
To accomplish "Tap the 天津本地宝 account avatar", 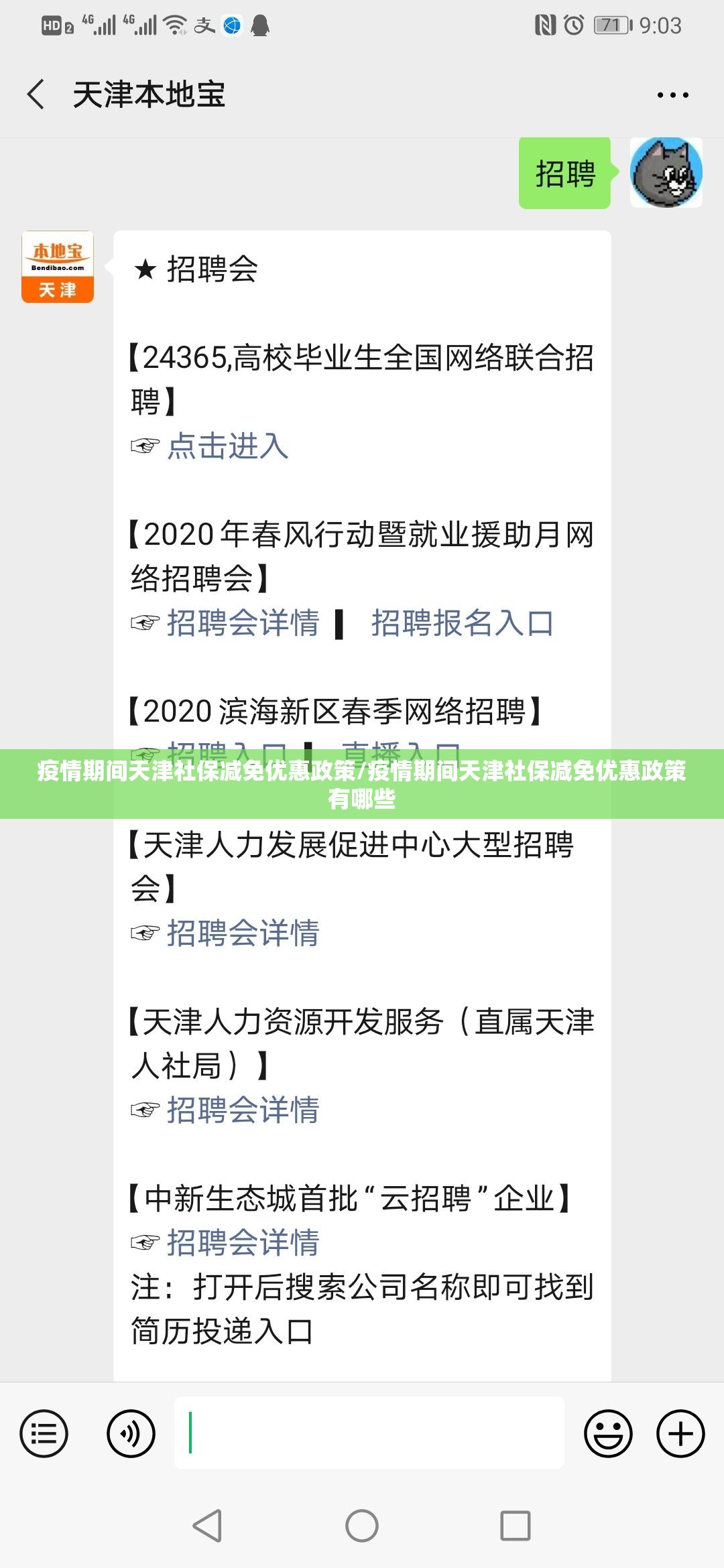I will pos(58,267).
